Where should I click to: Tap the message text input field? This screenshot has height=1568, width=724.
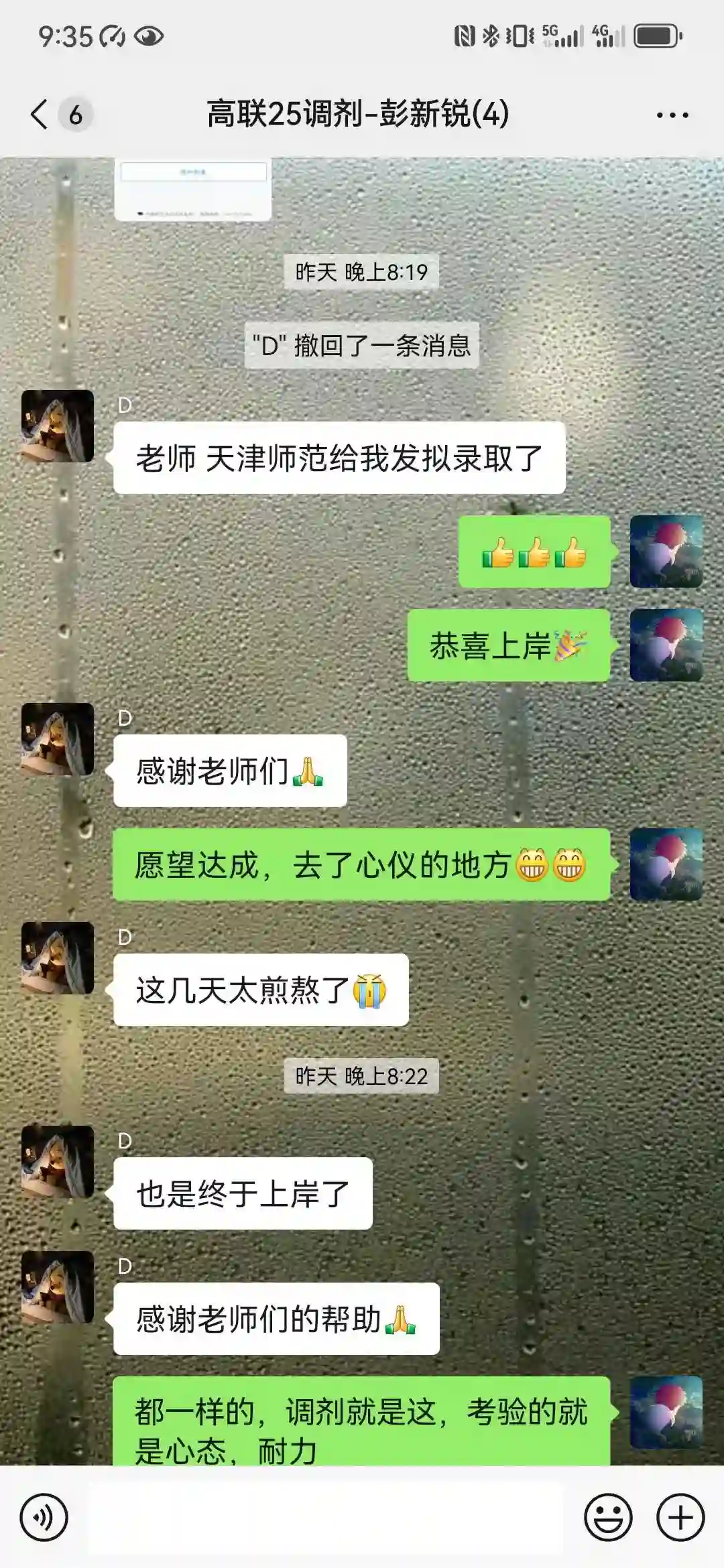click(x=325, y=1517)
